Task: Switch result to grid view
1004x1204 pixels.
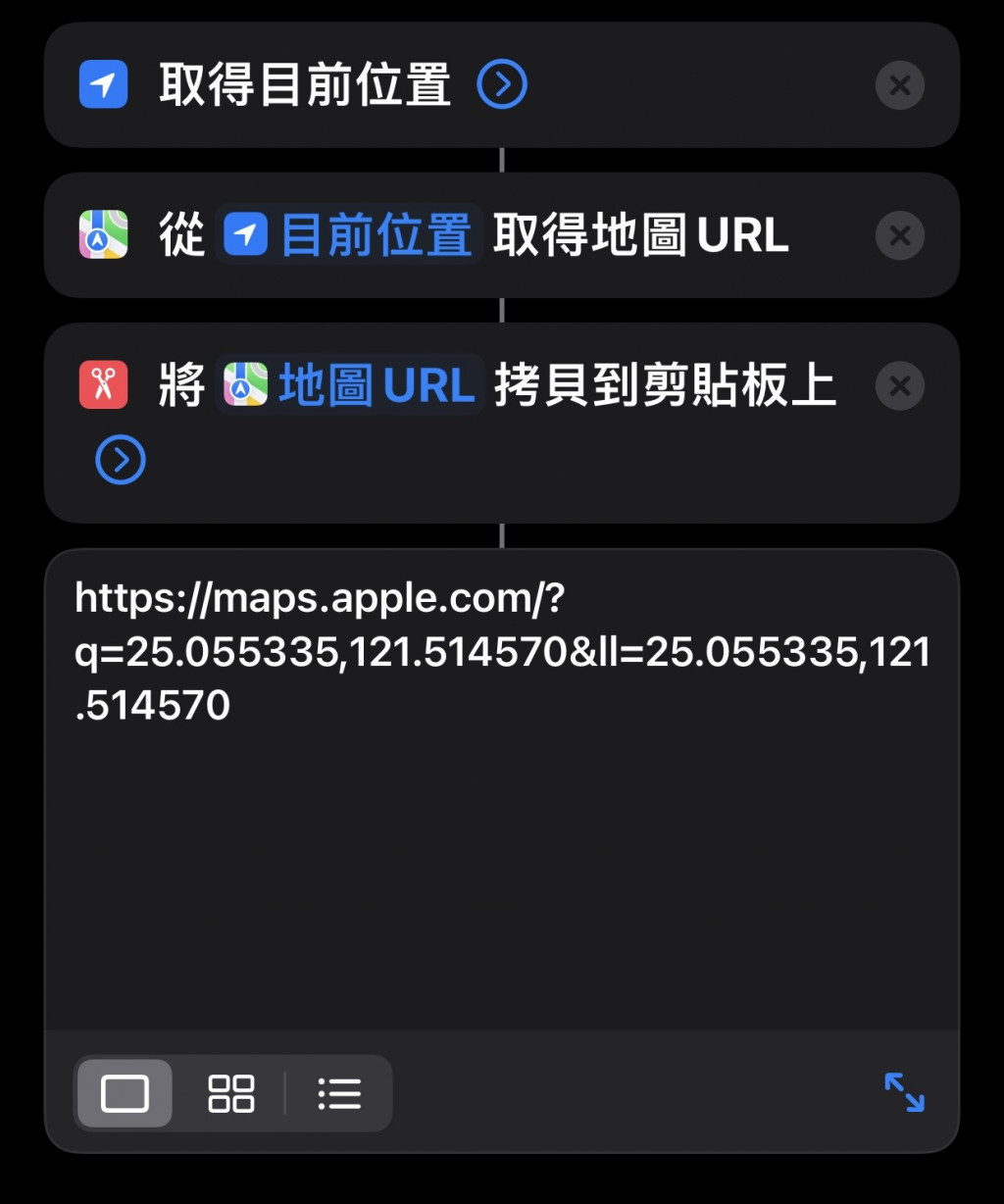Action: pos(231,1093)
